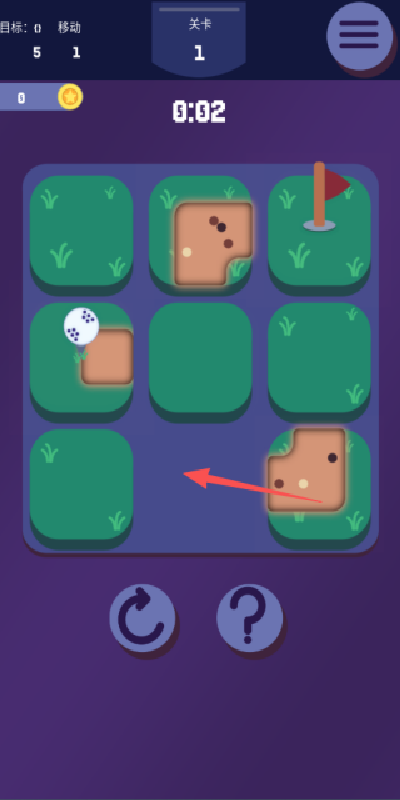Viewport: 400px width, 800px height.
Task: Open the gold coin balance
Action: (x=41, y=97)
